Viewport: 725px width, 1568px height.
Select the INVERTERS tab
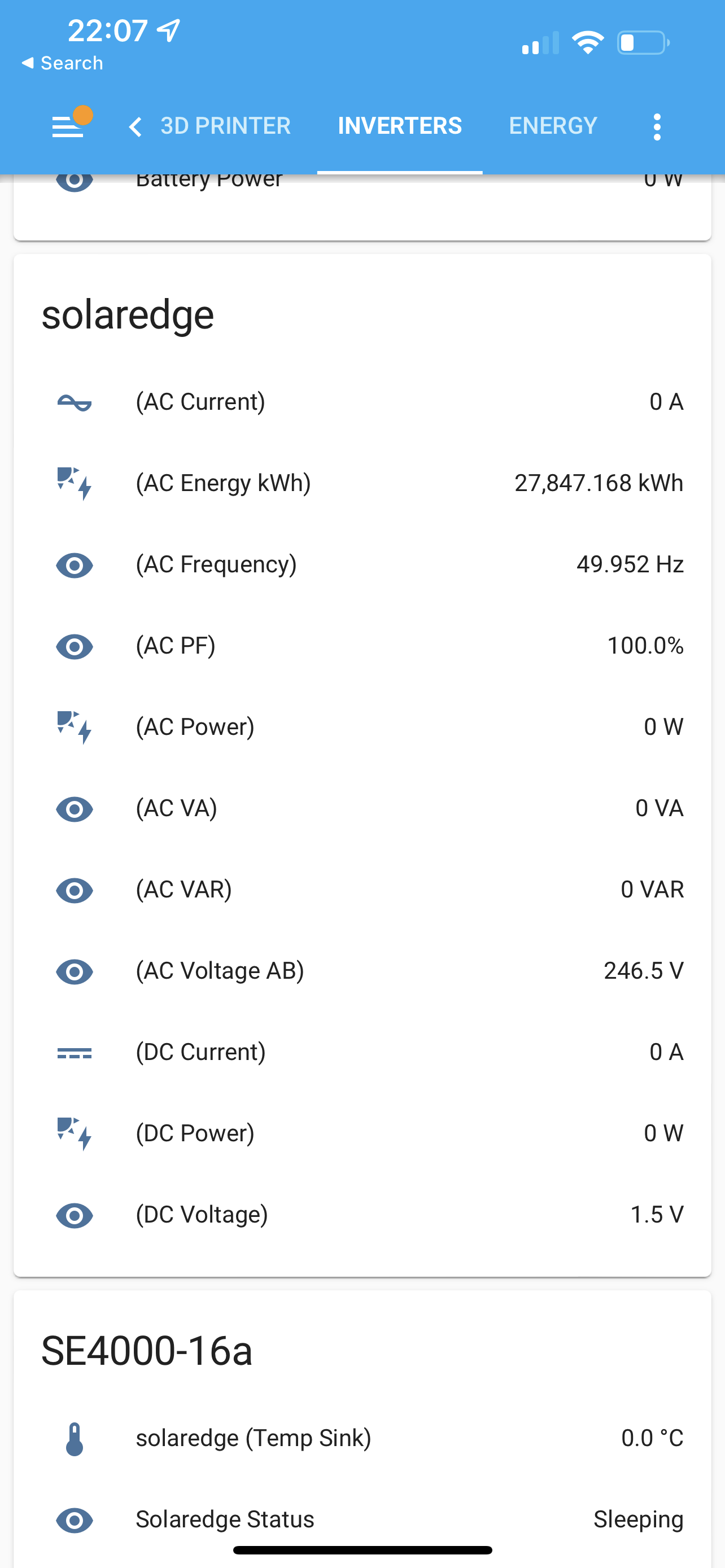400,126
